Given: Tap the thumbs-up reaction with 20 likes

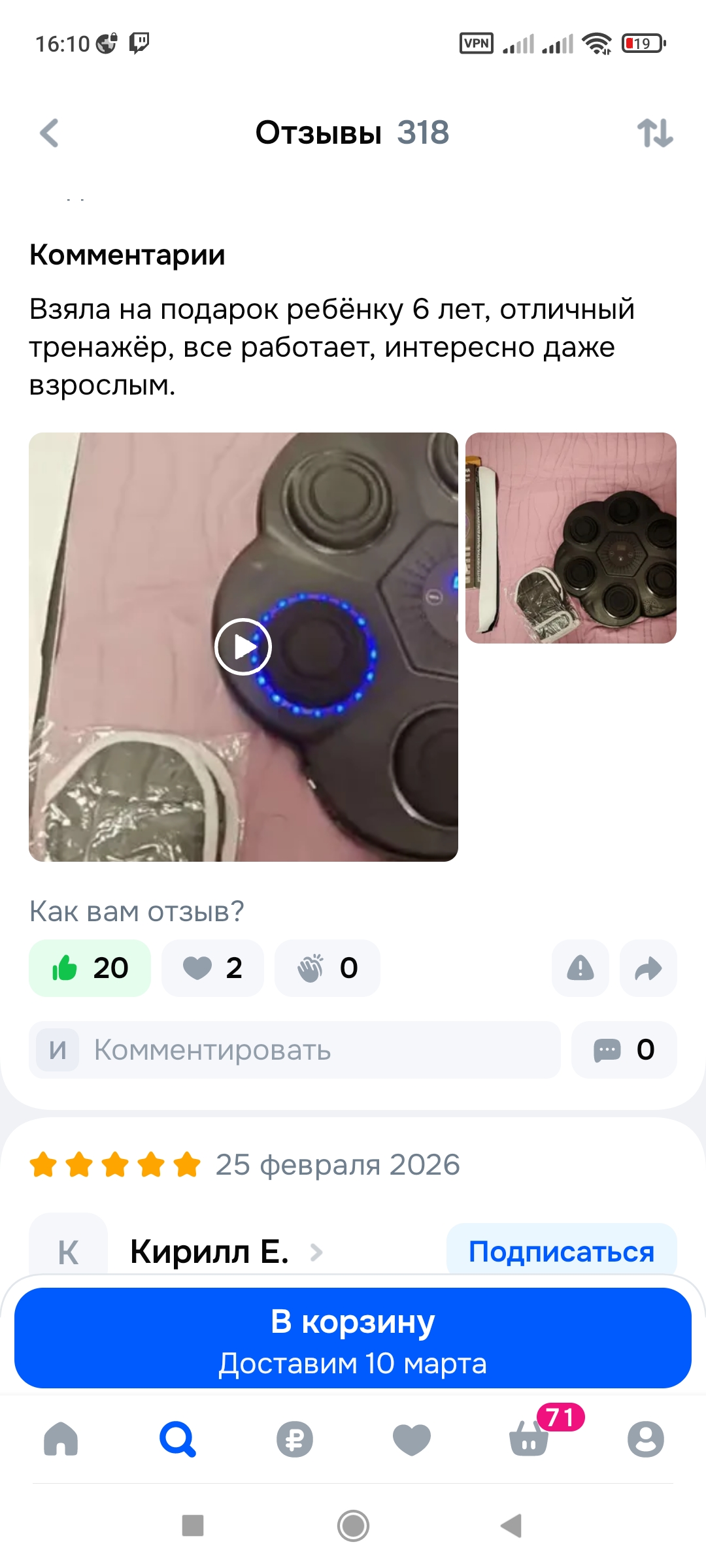Looking at the screenshot, I should pyautogui.click(x=90, y=968).
